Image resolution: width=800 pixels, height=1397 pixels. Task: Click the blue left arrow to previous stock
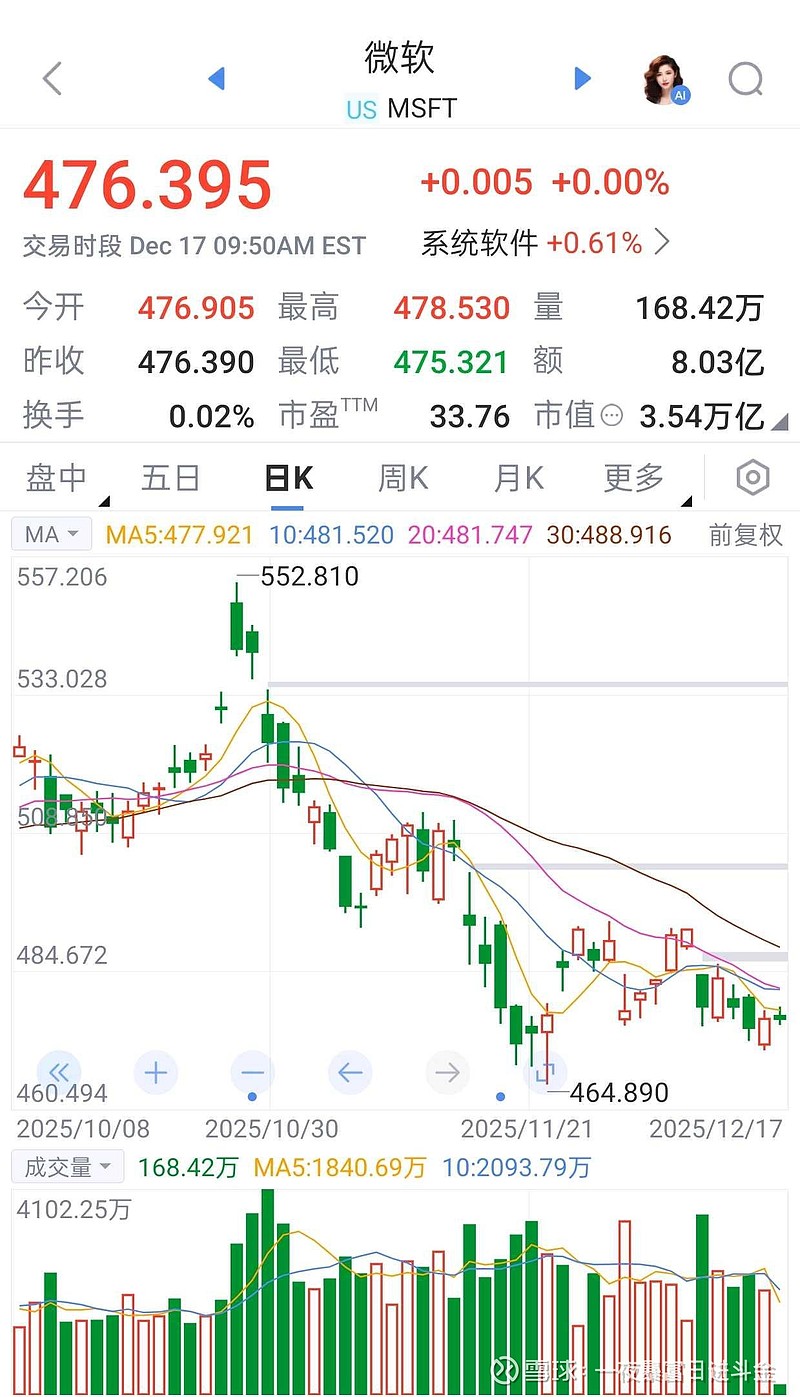pyautogui.click(x=217, y=78)
